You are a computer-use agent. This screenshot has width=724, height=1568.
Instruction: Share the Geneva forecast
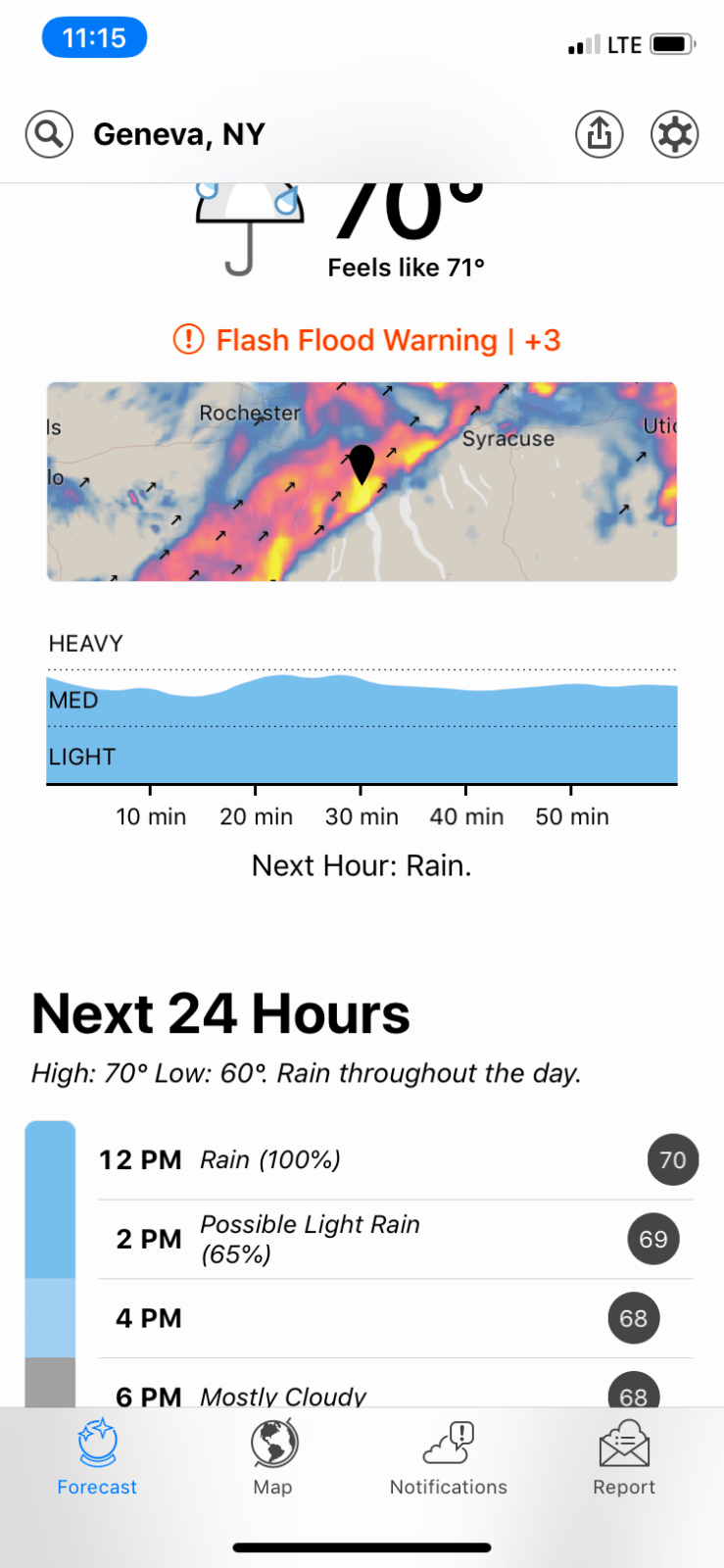point(599,134)
